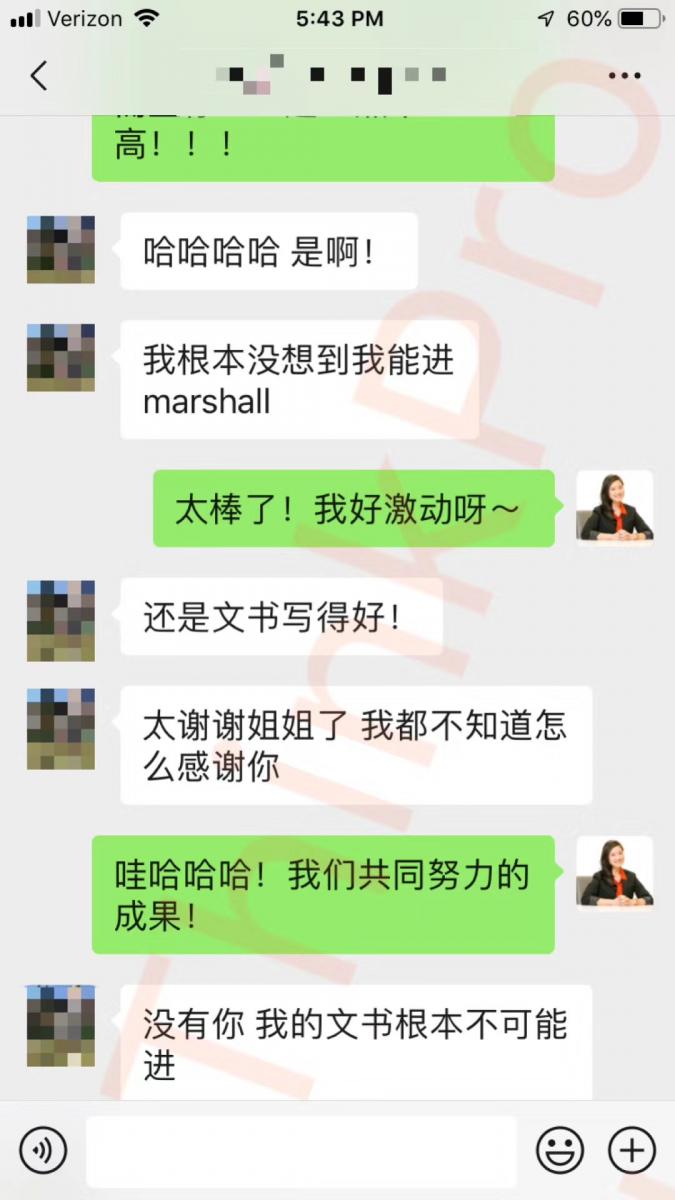Open the emoji sticker picker
Viewport: 675px width, 1200px height.
560,1150
